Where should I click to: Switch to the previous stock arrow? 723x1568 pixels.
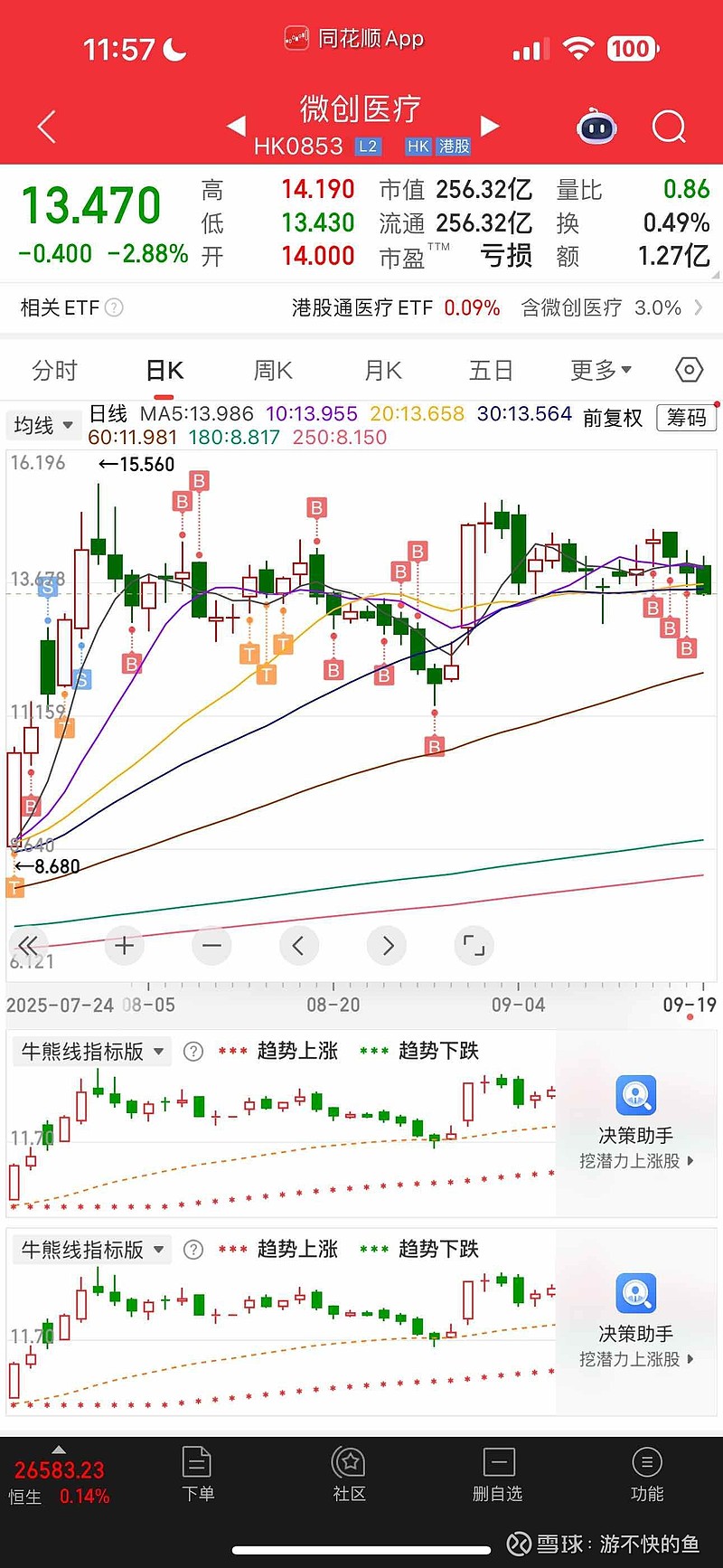click(236, 126)
